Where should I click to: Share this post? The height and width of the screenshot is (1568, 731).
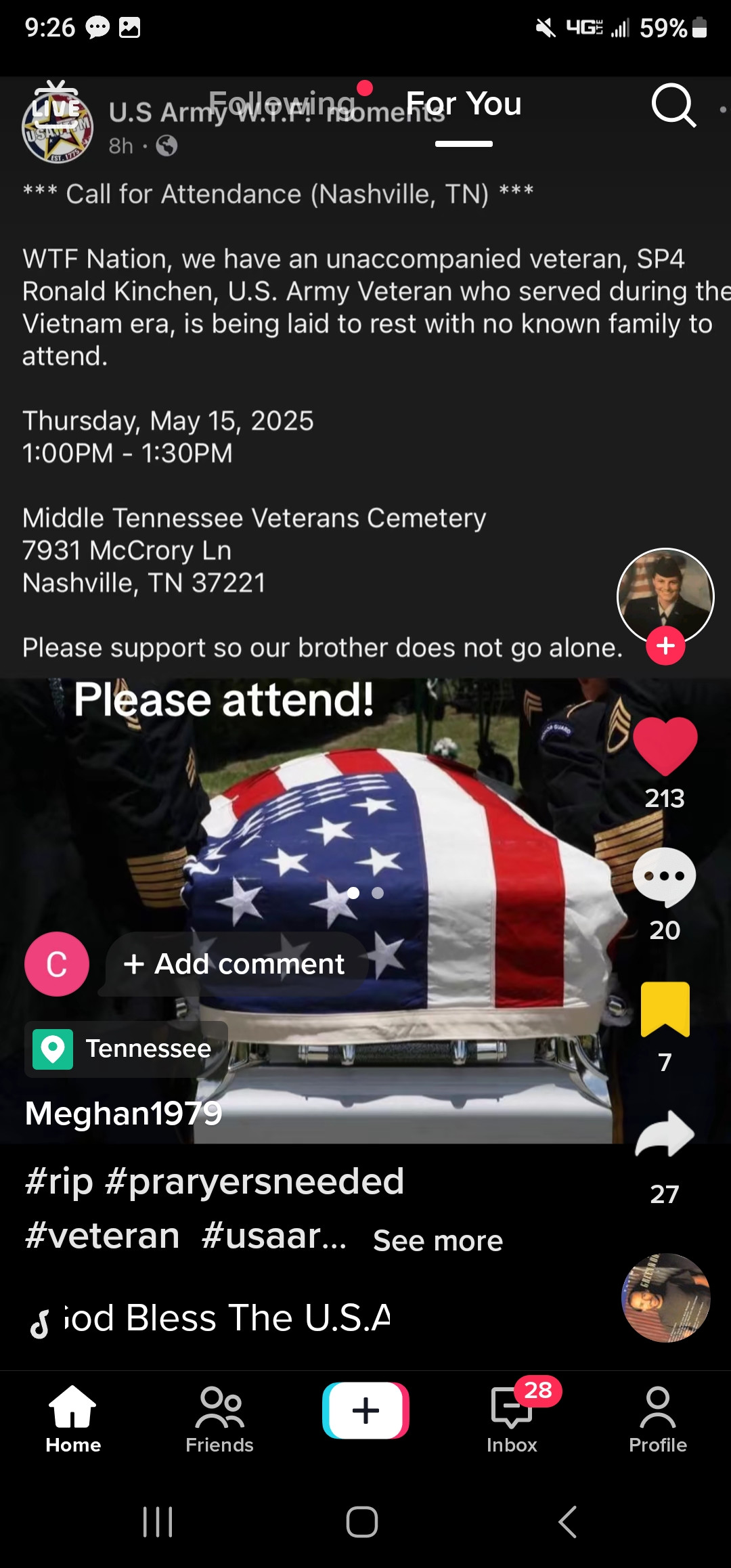click(665, 1135)
